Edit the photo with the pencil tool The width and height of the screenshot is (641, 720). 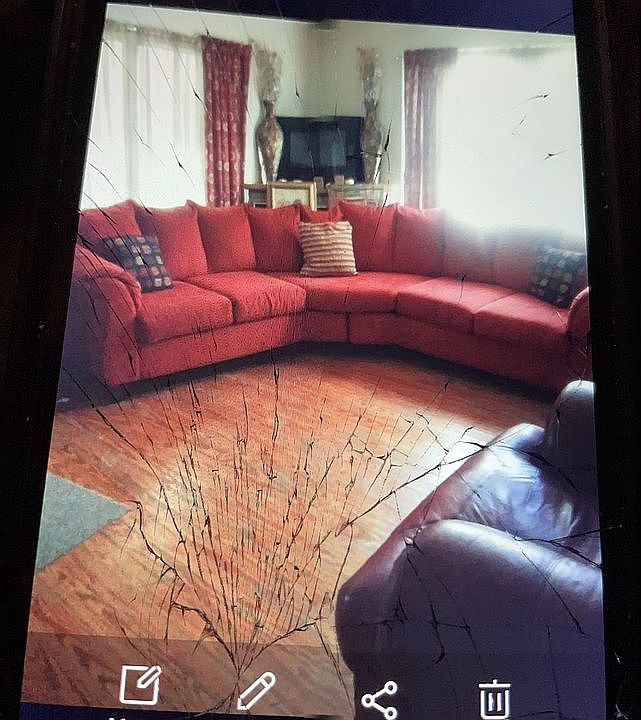point(256,690)
